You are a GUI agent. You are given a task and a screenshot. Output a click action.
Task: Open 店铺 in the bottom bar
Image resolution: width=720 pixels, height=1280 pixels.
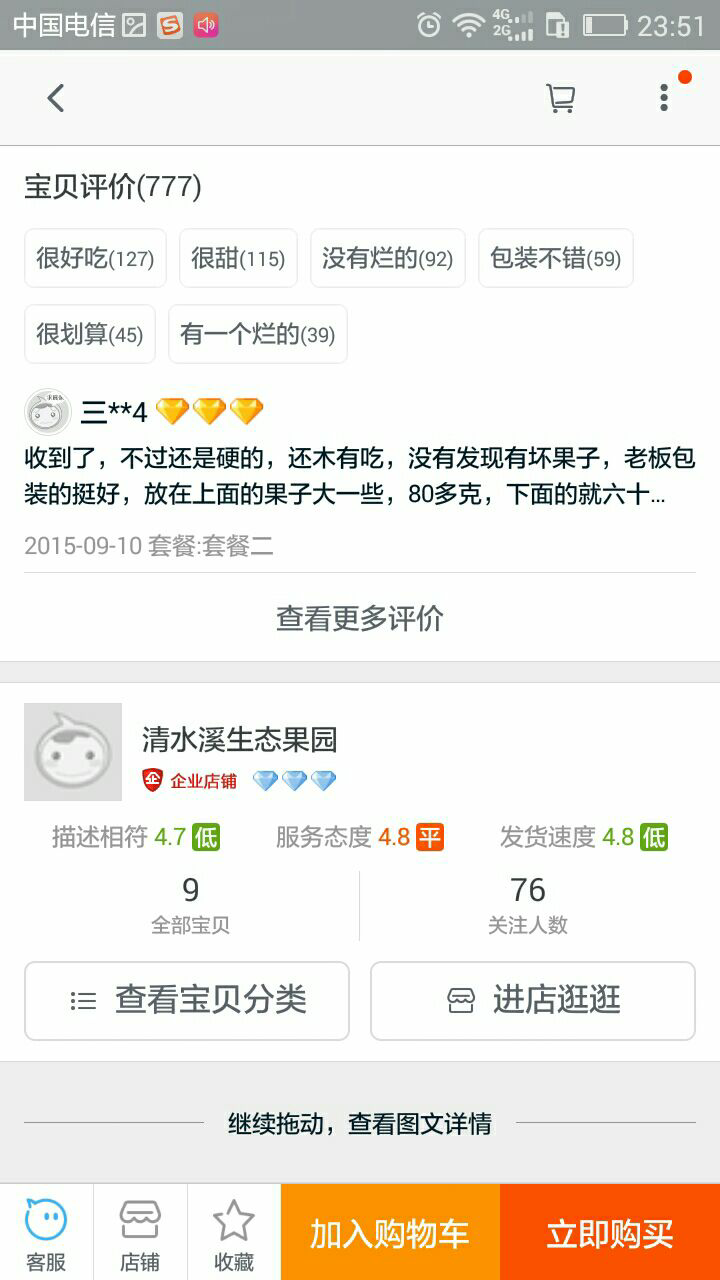coord(140,1233)
